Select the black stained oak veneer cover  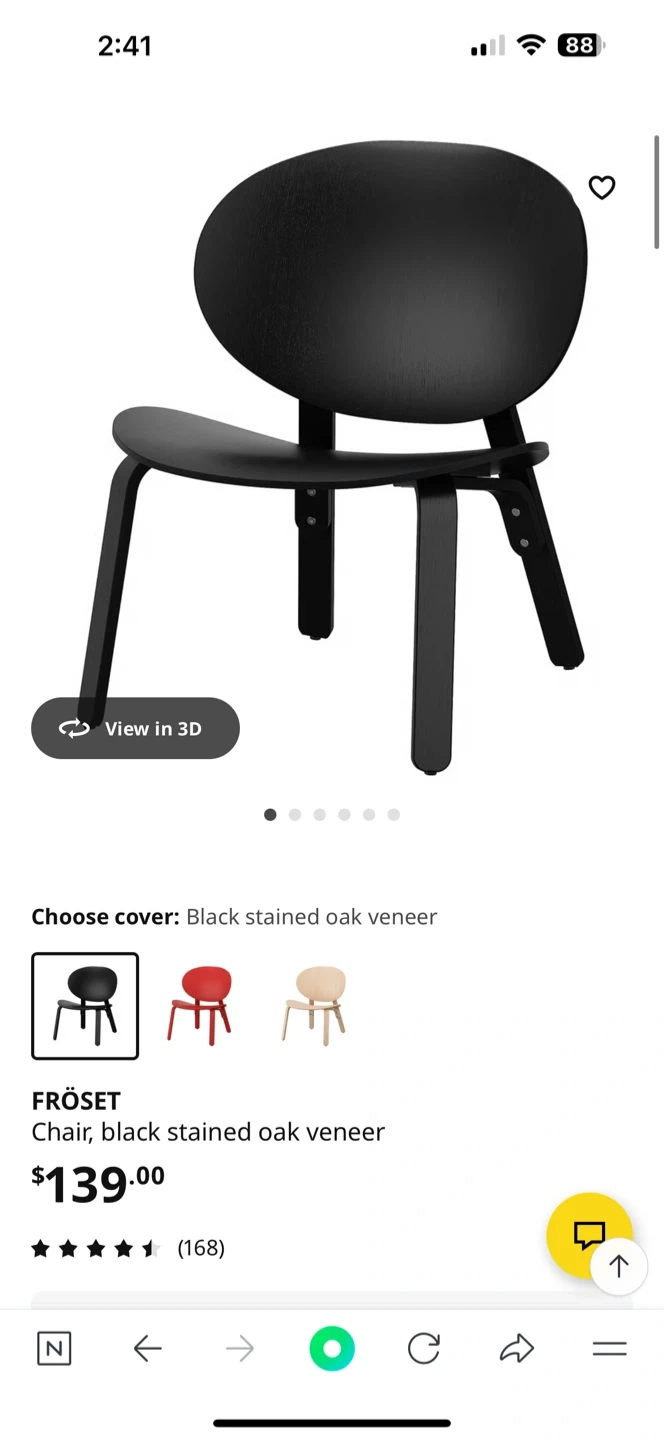(x=85, y=1005)
